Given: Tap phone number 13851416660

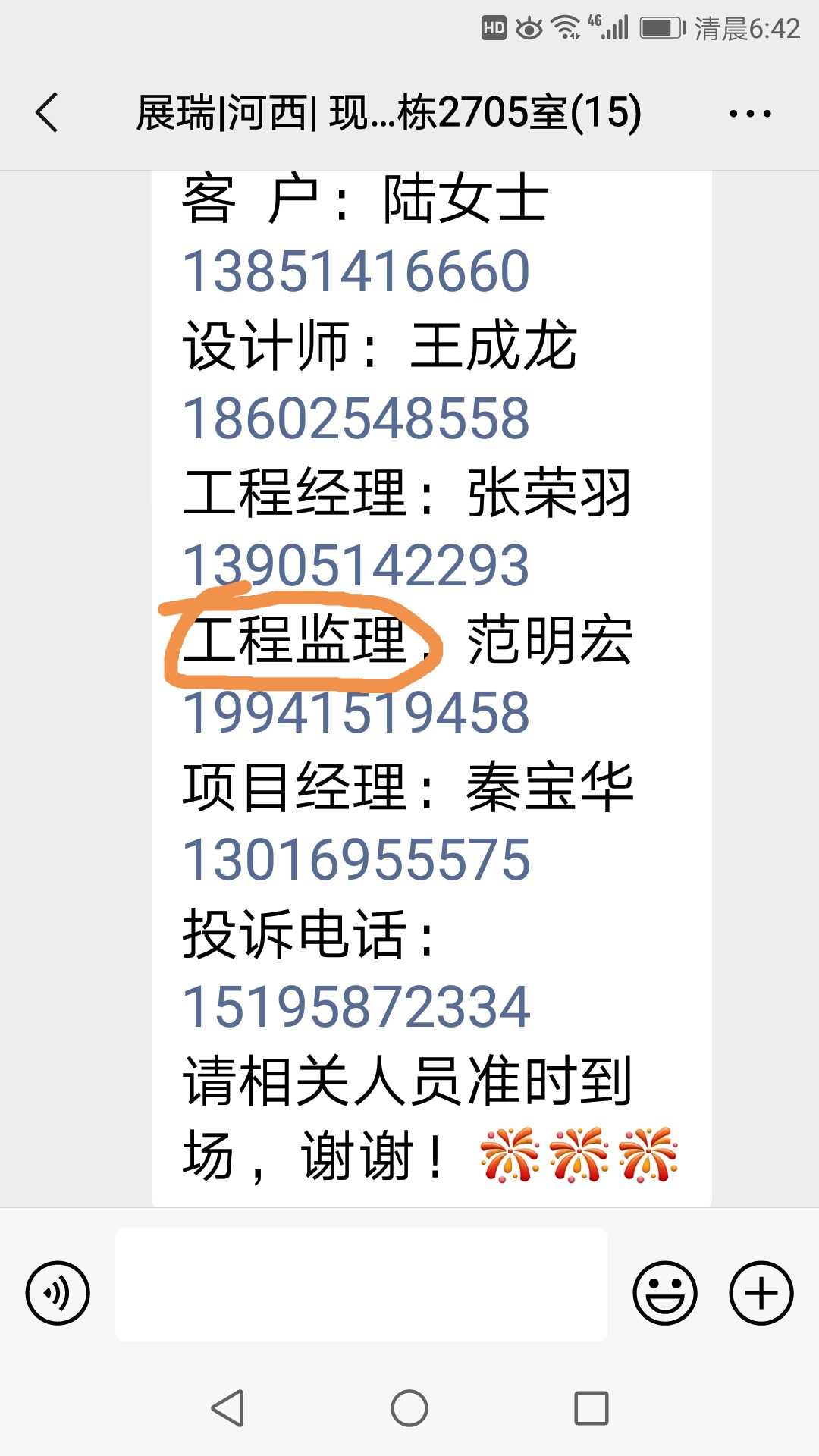Looking at the screenshot, I should pyautogui.click(x=356, y=271).
